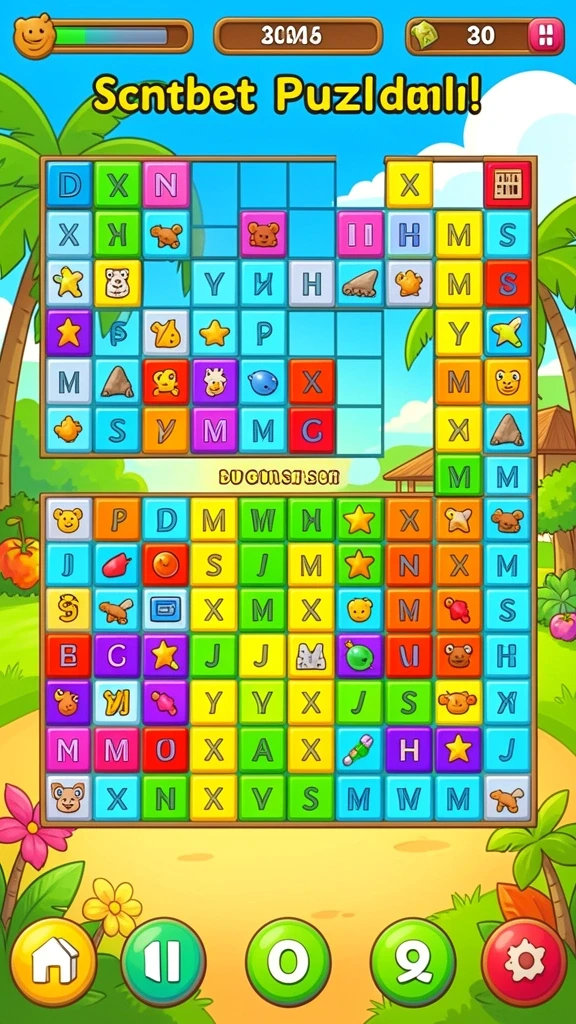Select the pink N tile

tap(166, 185)
